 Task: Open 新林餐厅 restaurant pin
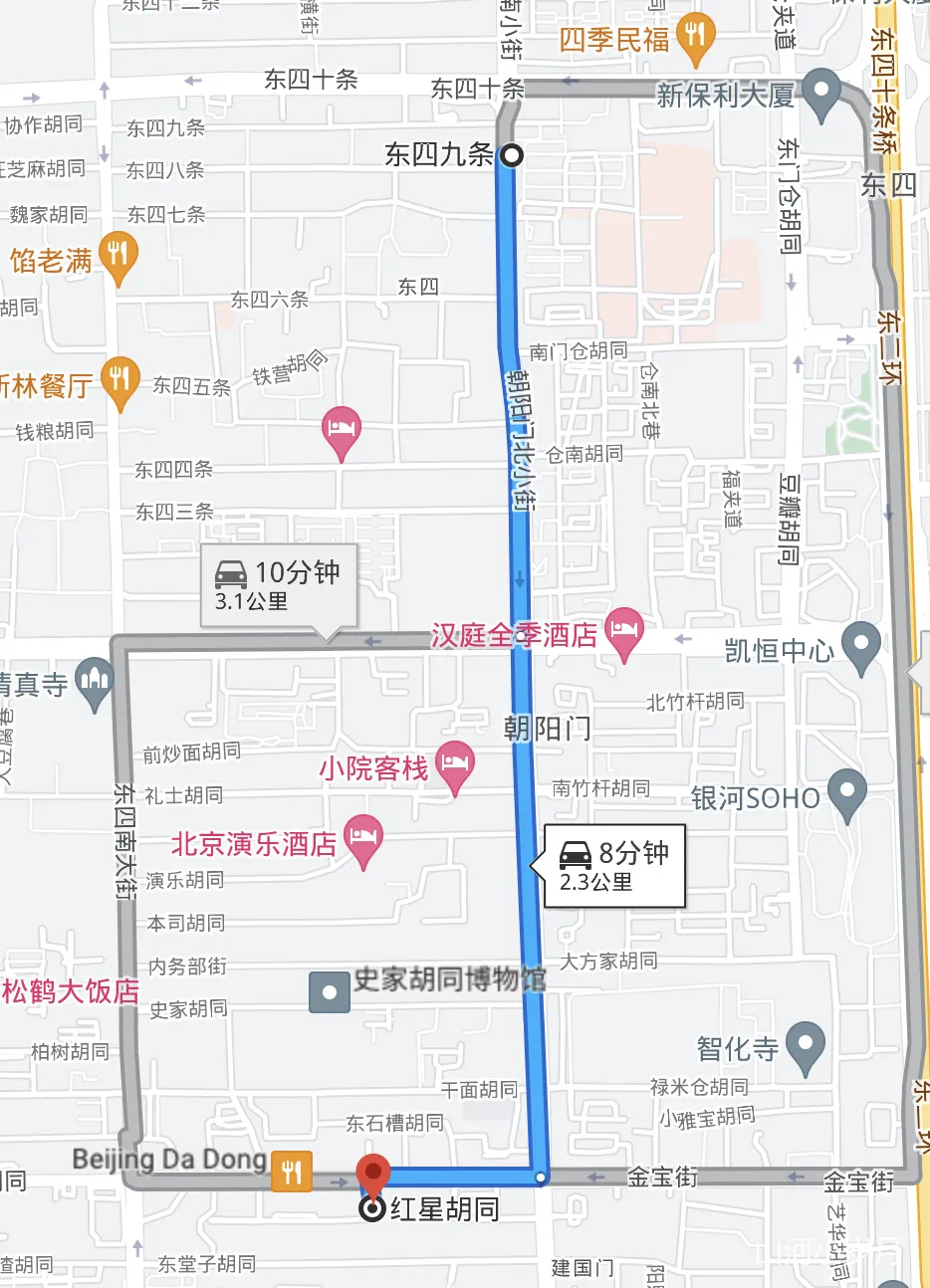pos(120,380)
